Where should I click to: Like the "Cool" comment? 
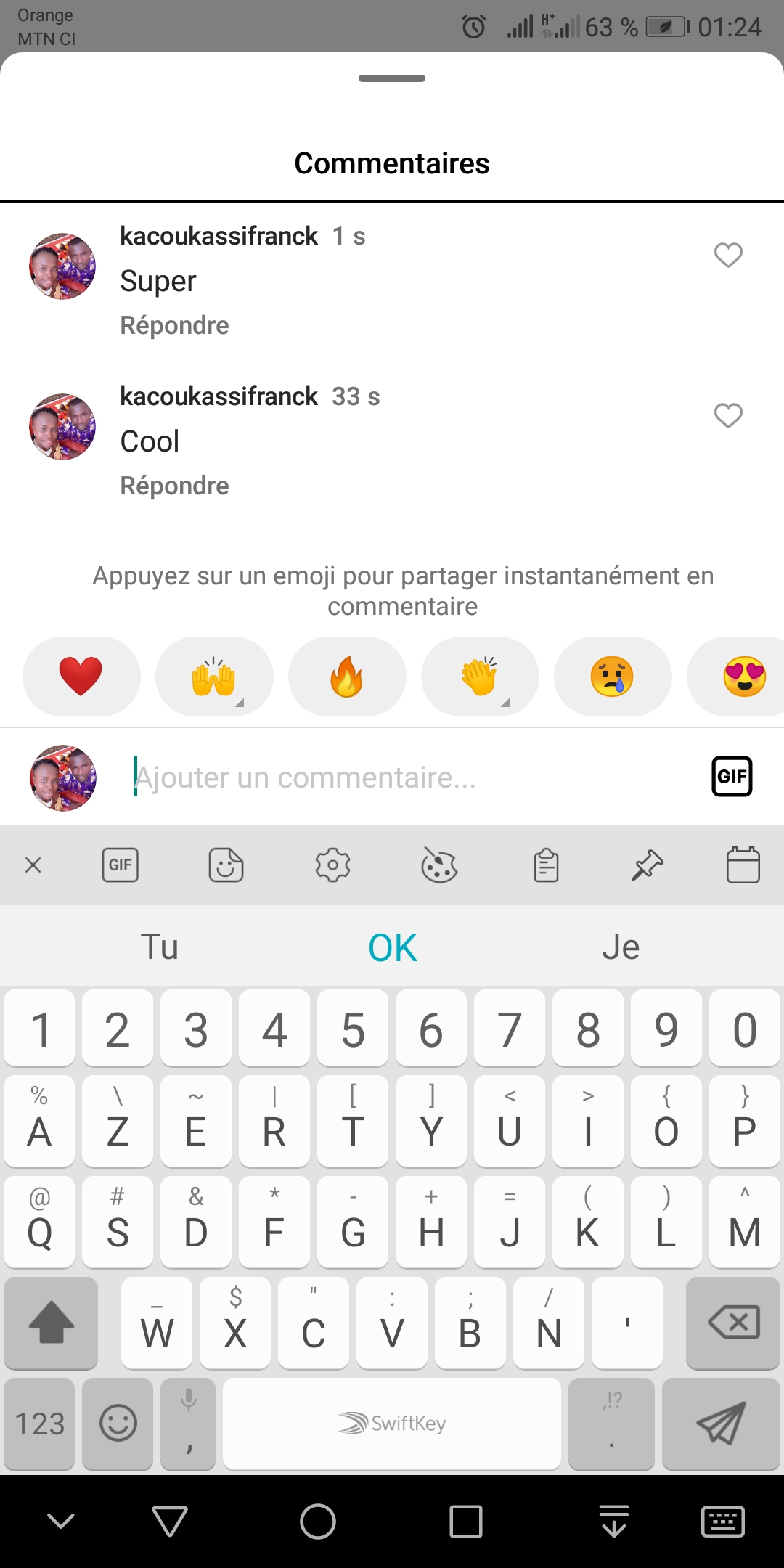click(x=728, y=415)
